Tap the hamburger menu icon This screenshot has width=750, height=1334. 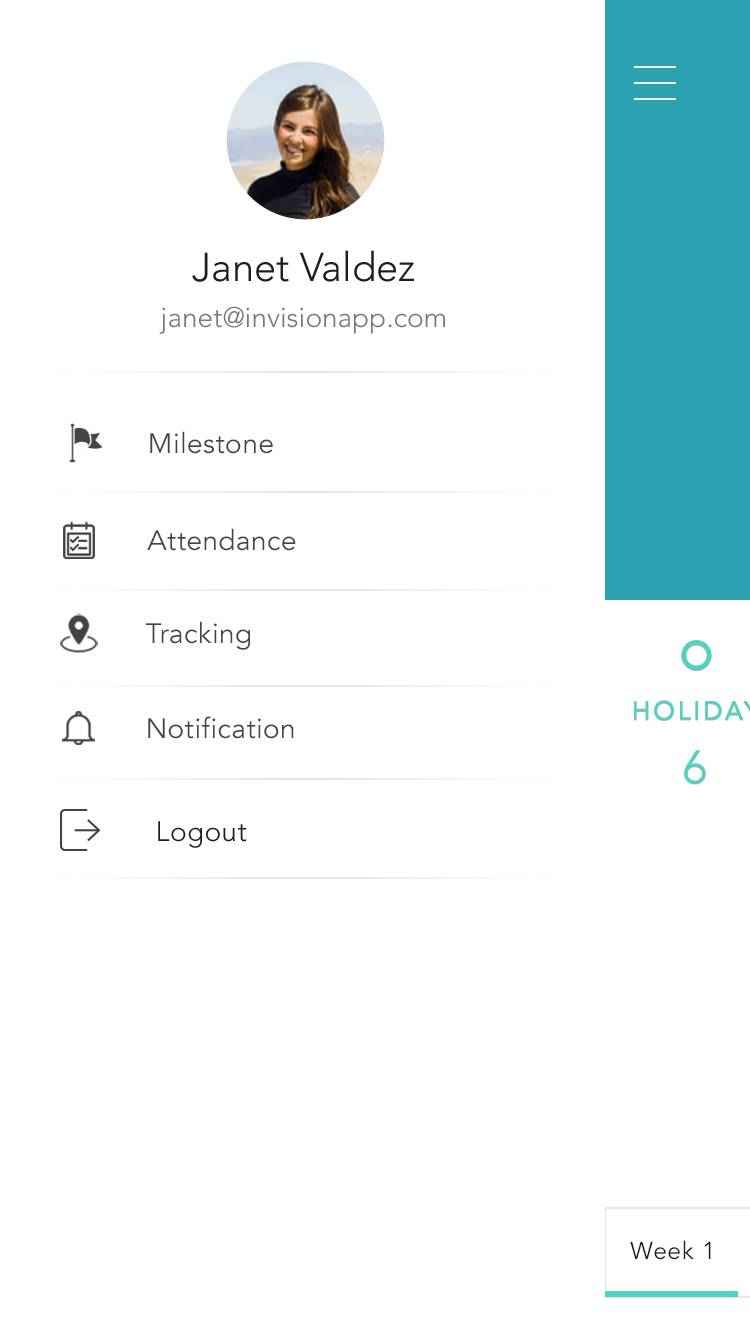tap(655, 83)
